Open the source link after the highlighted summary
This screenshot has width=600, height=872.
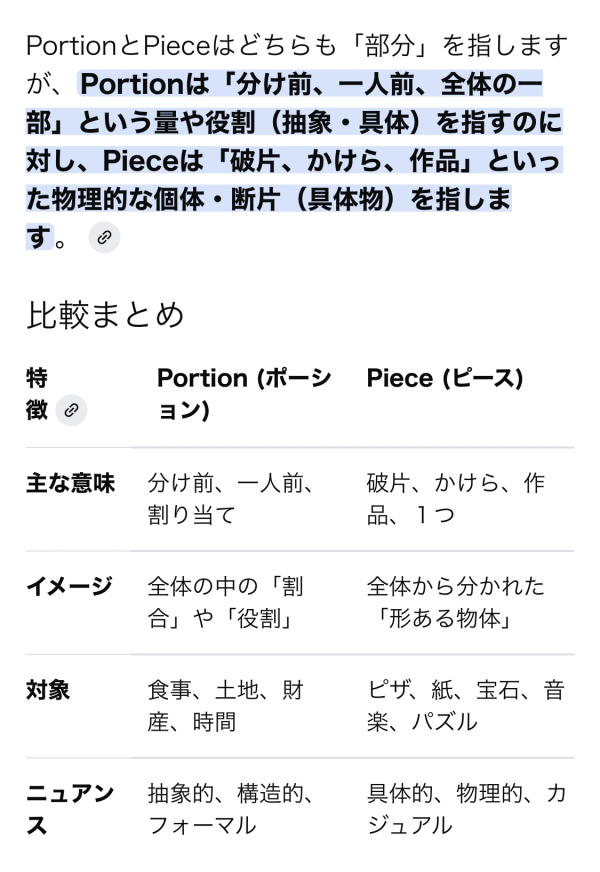[104, 238]
